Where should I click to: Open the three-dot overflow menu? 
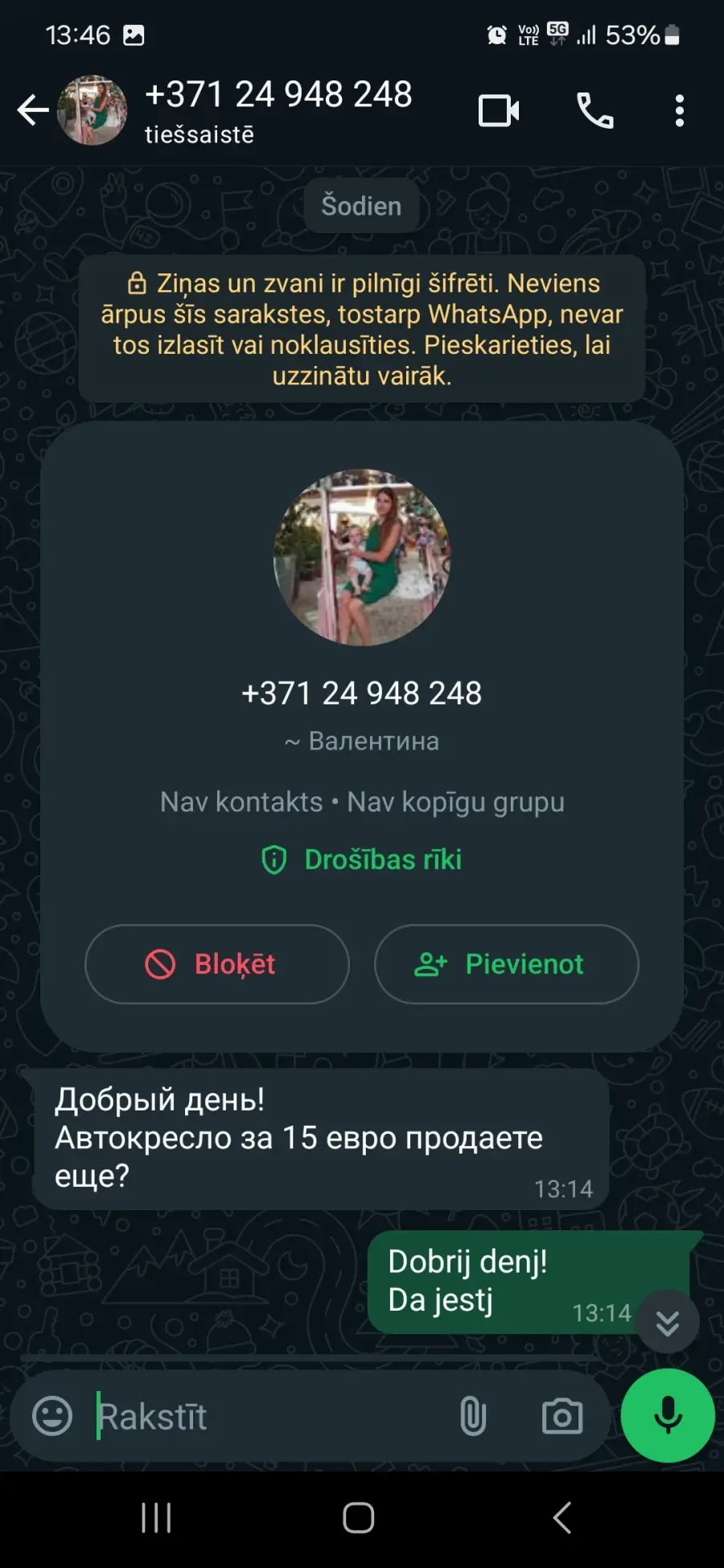click(x=680, y=110)
